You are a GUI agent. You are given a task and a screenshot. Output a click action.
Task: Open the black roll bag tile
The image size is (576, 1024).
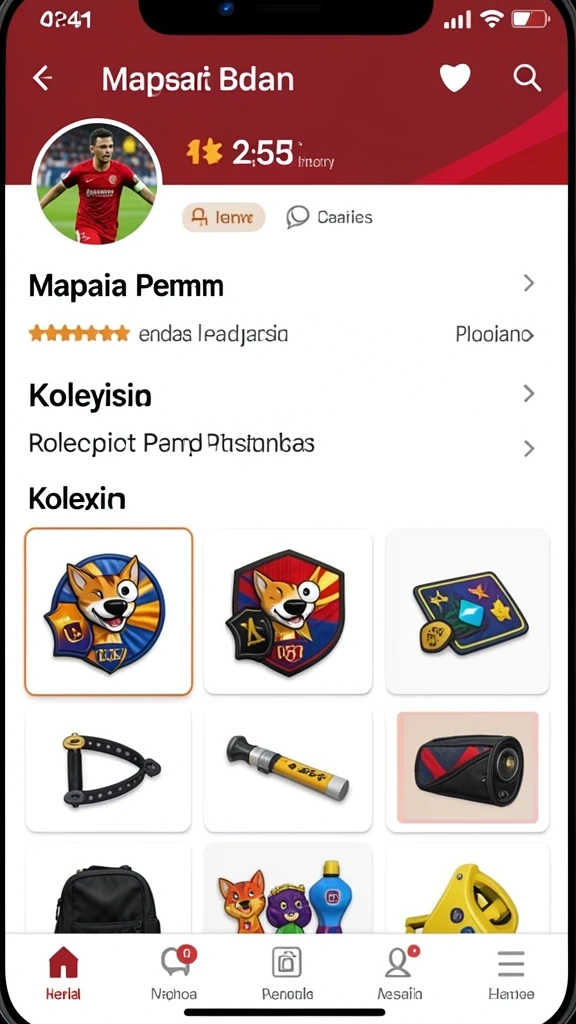pos(468,769)
